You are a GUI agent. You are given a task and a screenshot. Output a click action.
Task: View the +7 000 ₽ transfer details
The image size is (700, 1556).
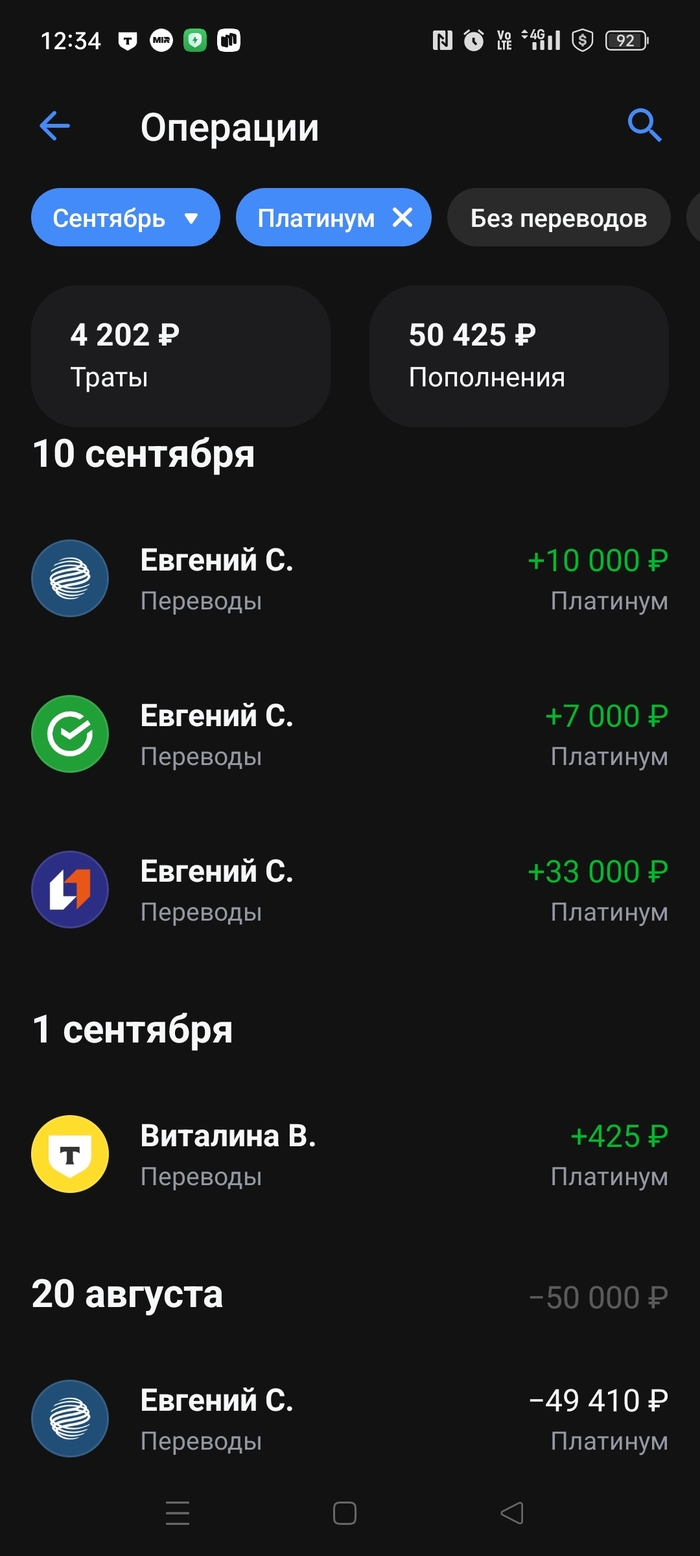pos(350,735)
